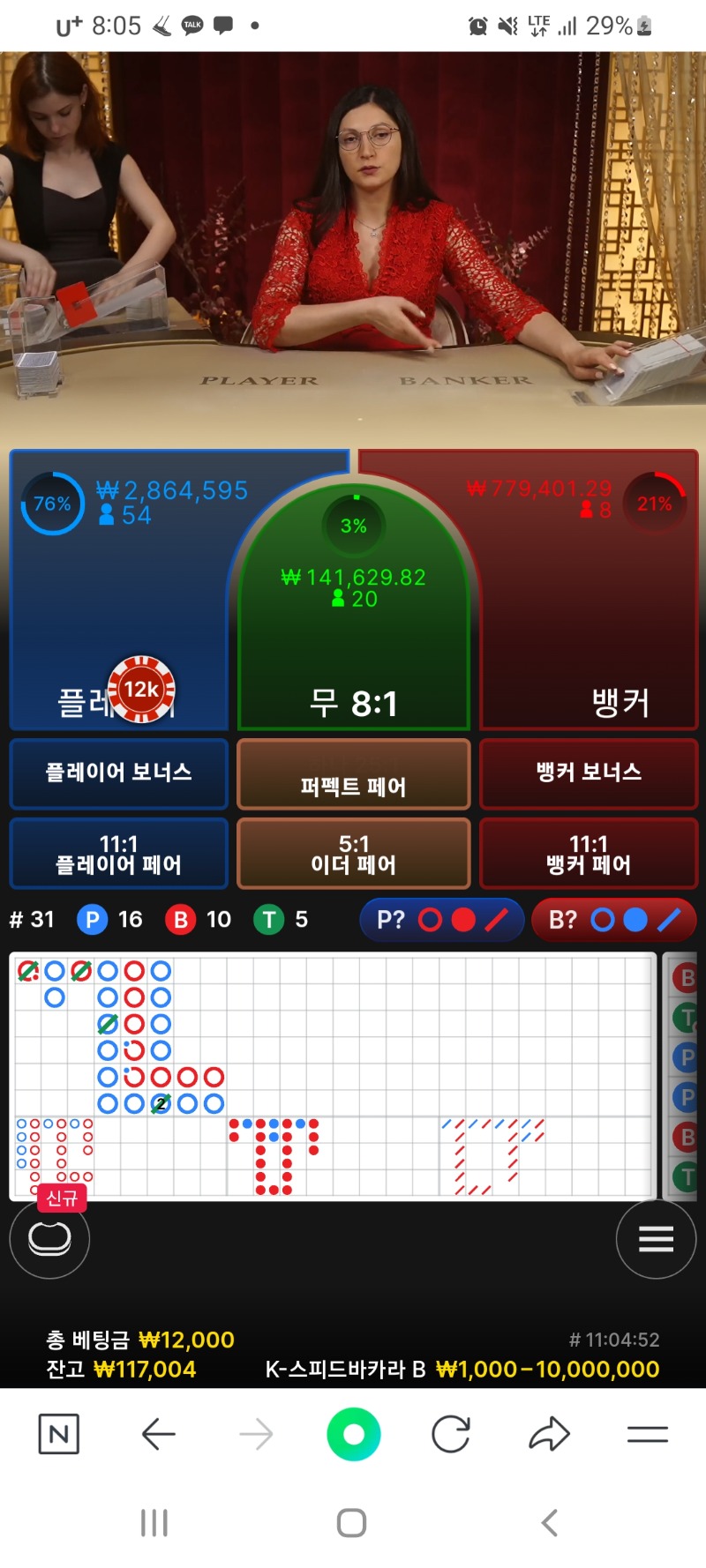Image resolution: width=706 pixels, height=1568 pixels.
Task: Open the system recent apps
Action: 154,1523
